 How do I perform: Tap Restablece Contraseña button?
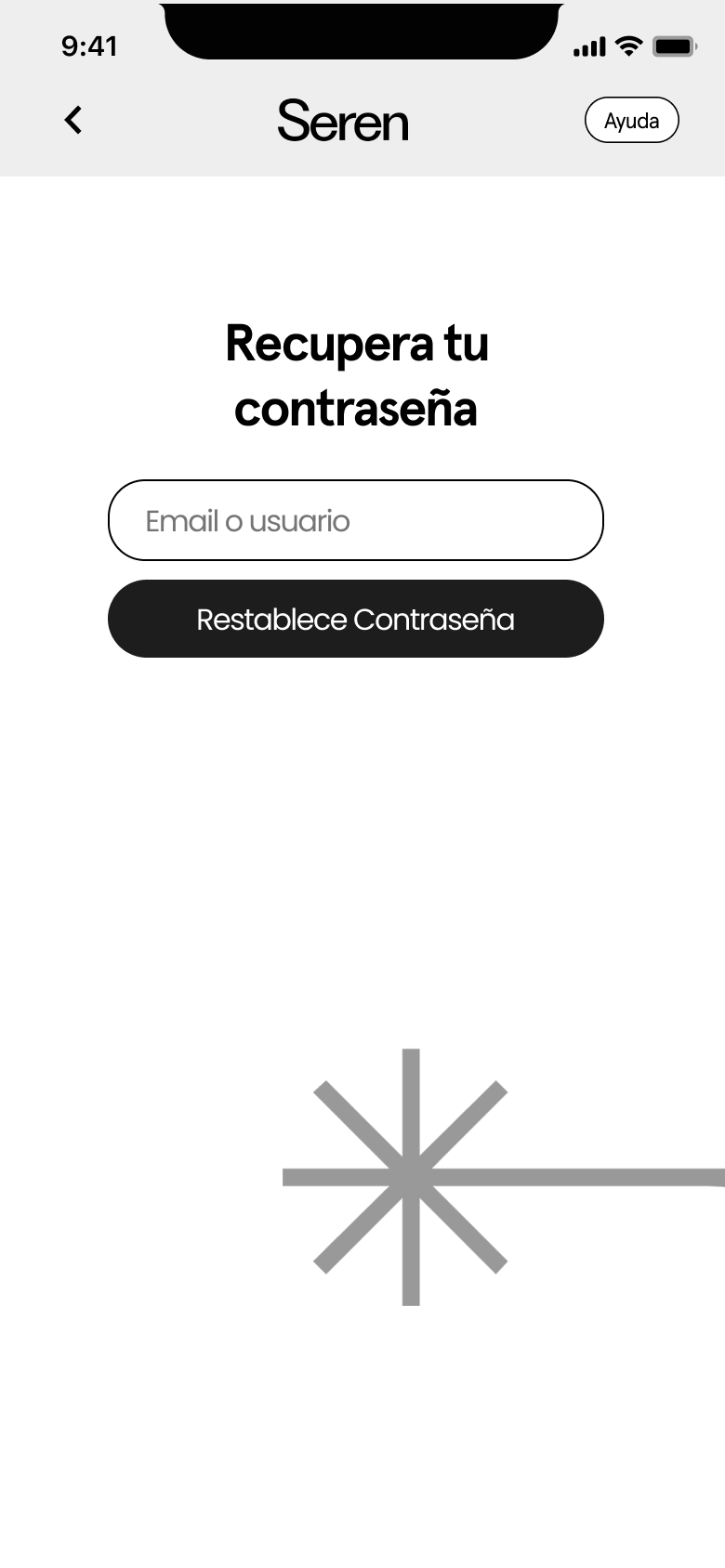pyautogui.click(x=356, y=619)
